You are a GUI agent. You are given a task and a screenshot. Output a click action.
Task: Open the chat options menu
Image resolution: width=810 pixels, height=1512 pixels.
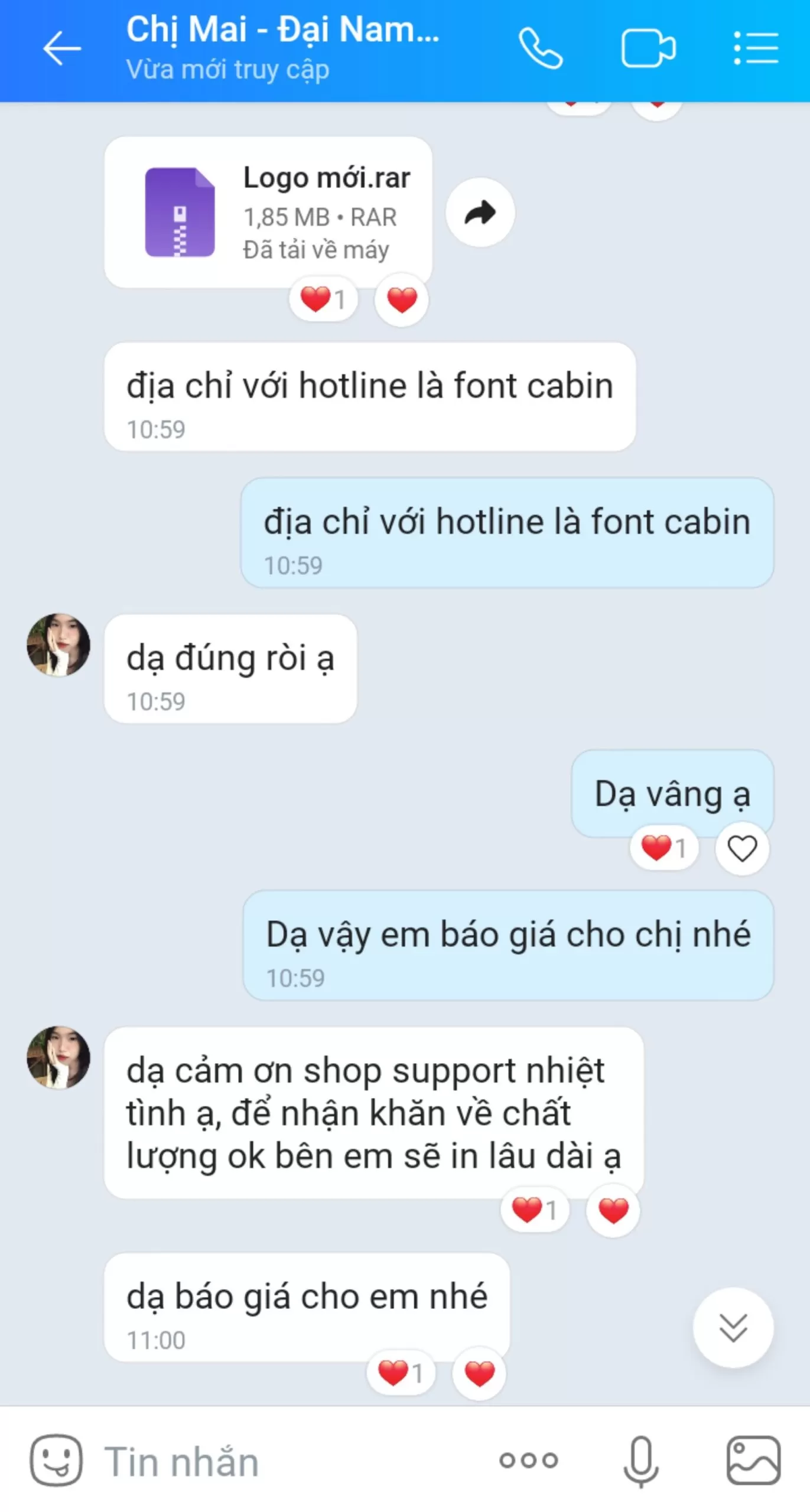click(756, 48)
